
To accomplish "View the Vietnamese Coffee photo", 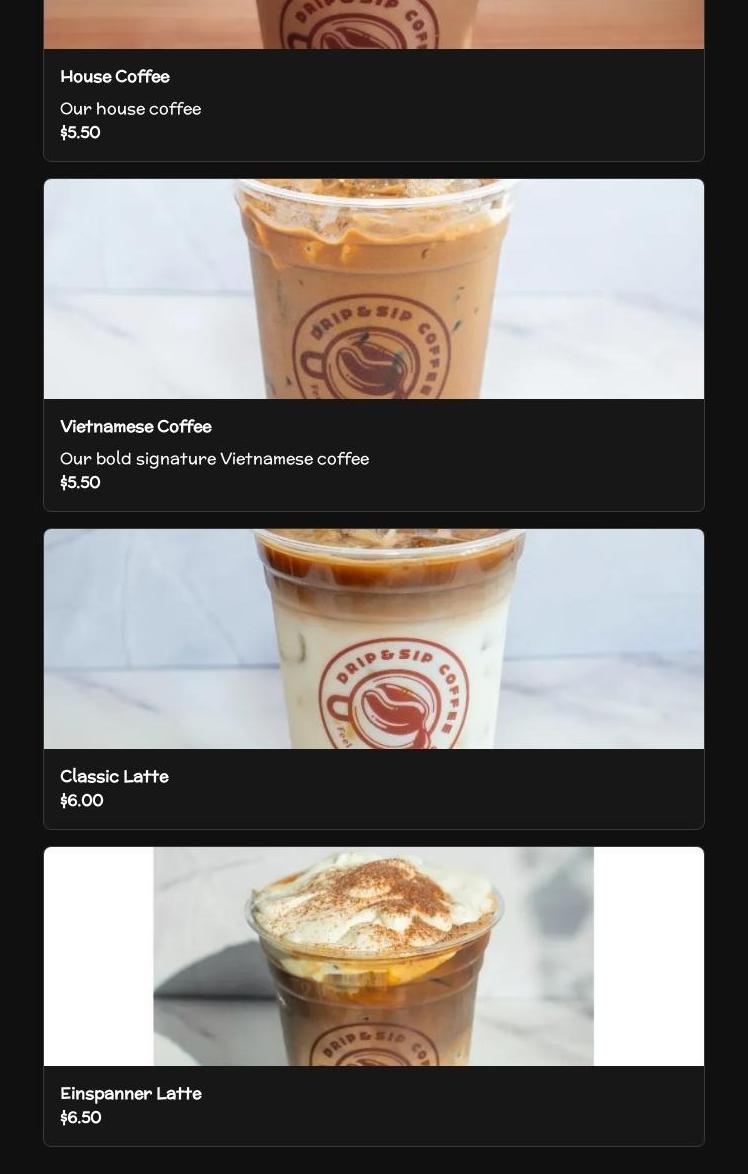I will pos(374,288).
